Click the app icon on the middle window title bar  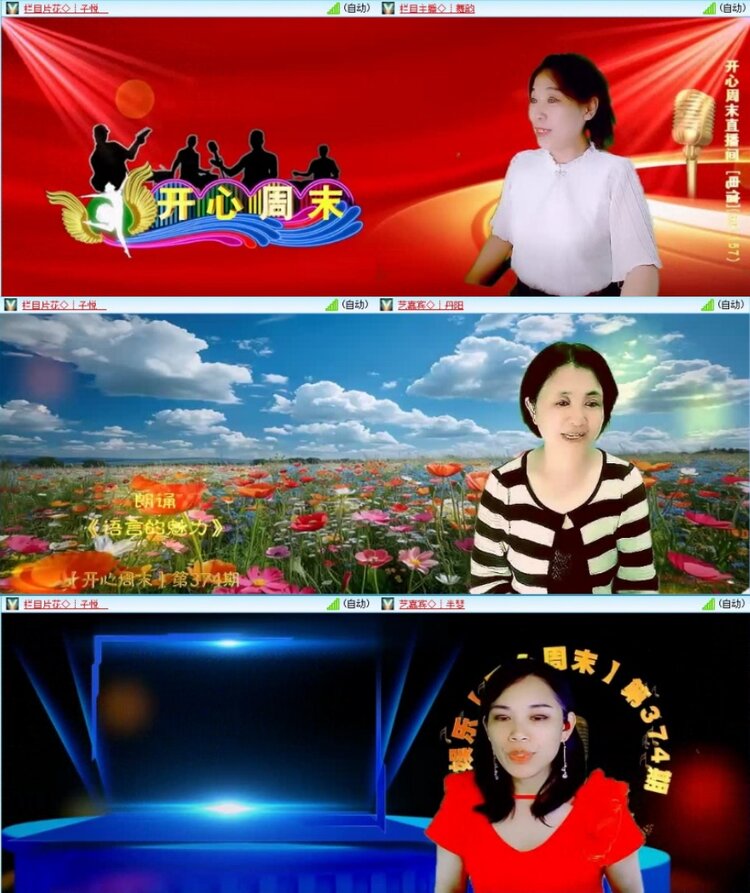click(12, 302)
